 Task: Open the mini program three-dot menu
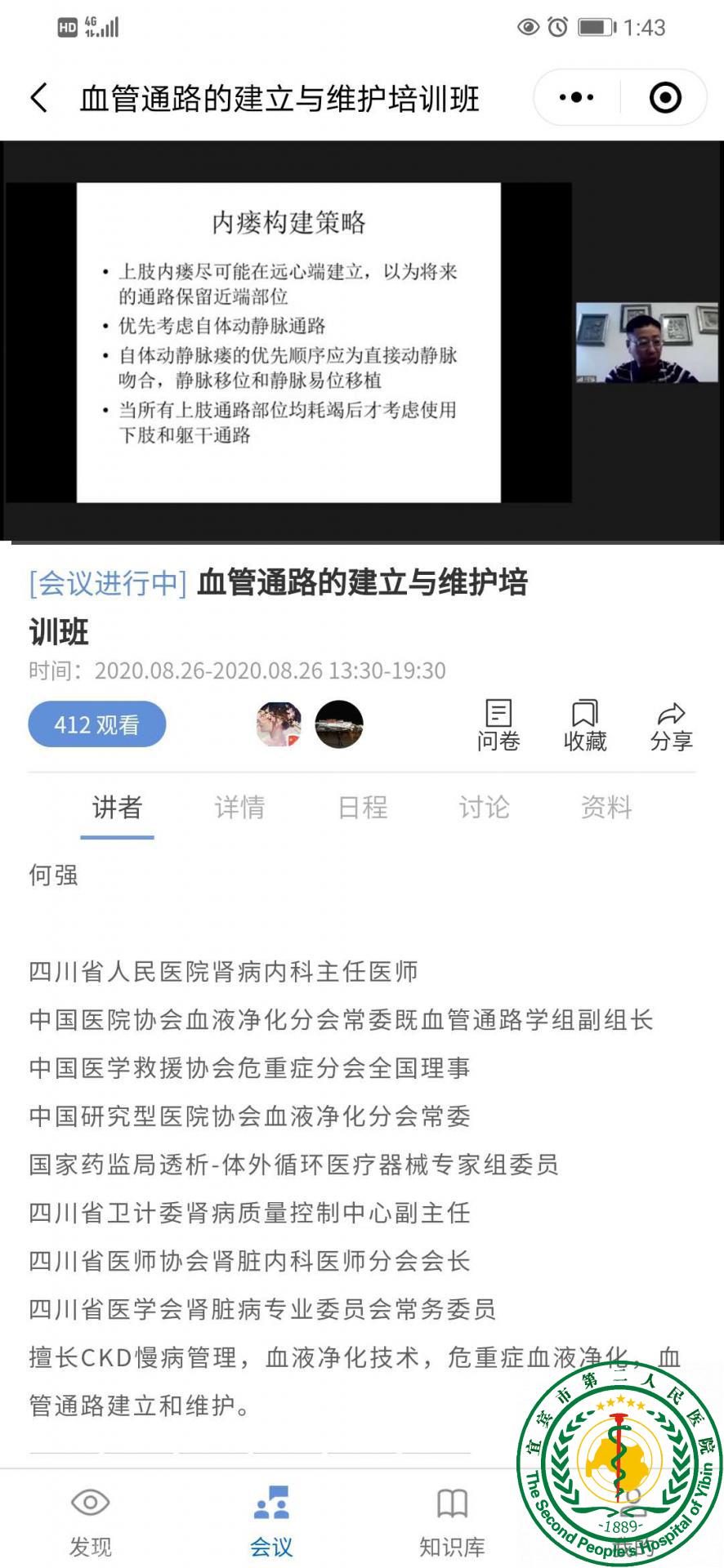coord(576,98)
